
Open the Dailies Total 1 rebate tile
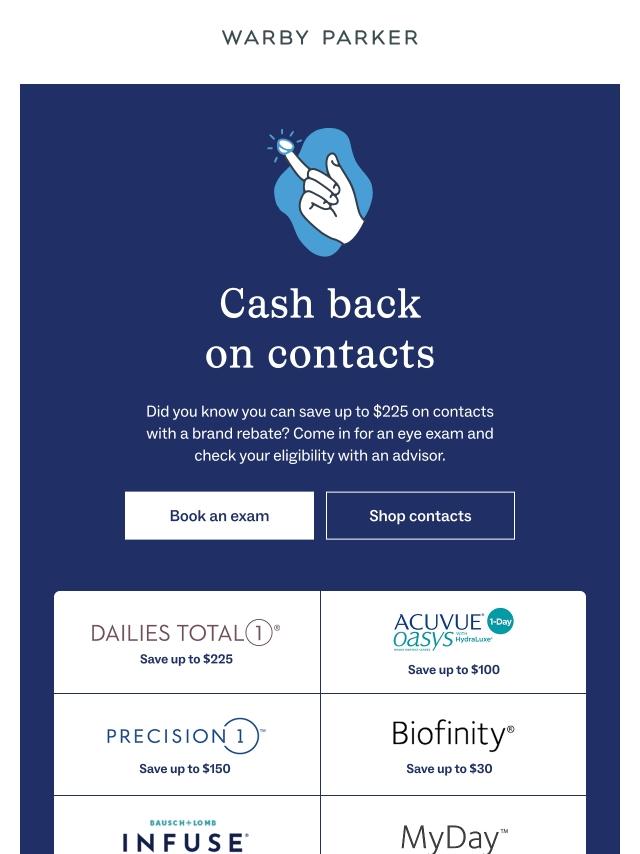click(187, 642)
